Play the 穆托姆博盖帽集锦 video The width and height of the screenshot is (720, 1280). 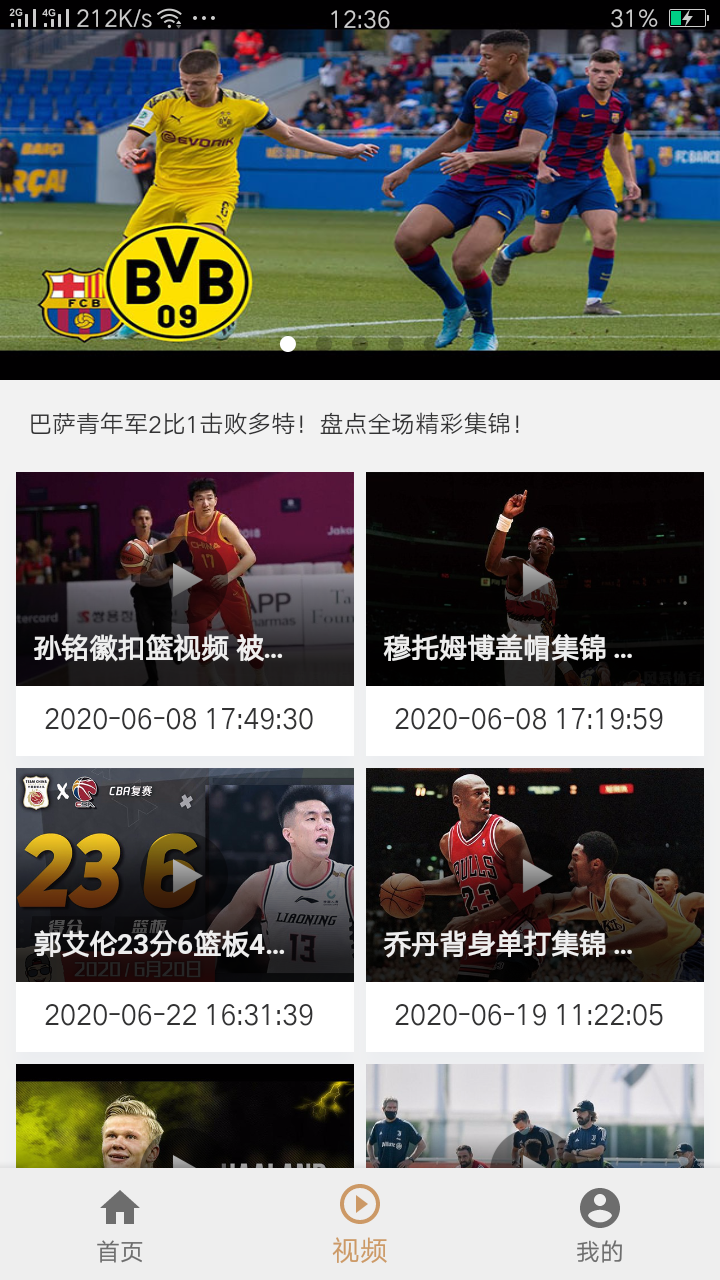pyautogui.click(x=535, y=579)
